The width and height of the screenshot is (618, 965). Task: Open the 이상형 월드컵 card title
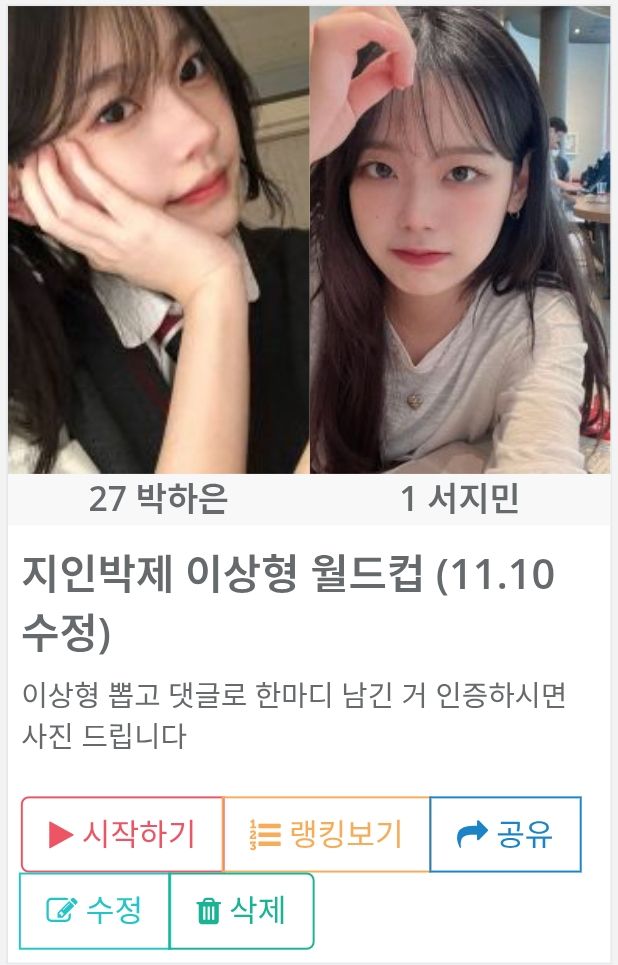(288, 603)
